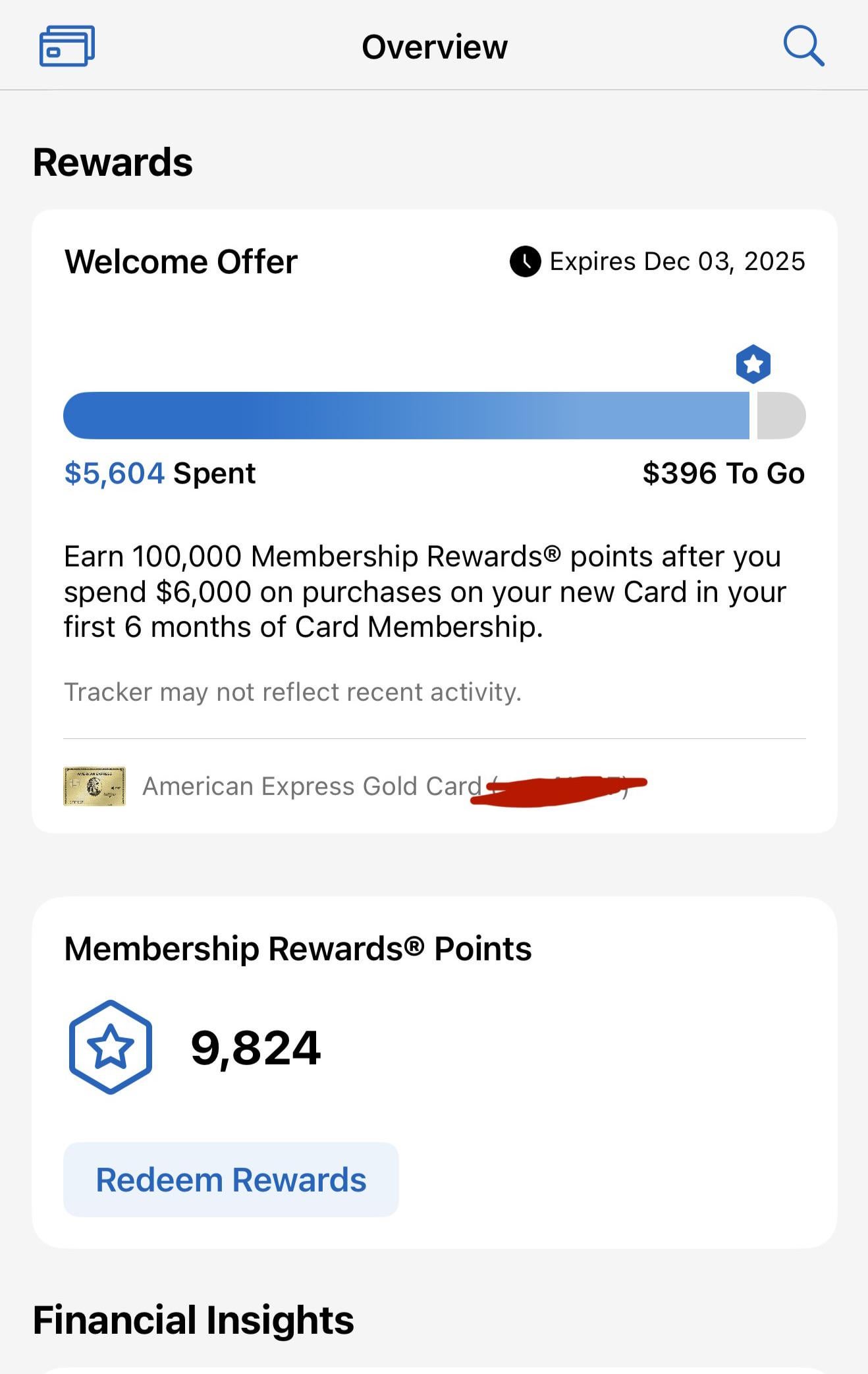Click the blue $5,604 Spent amount
The height and width of the screenshot is (1374, 868).
113,473
